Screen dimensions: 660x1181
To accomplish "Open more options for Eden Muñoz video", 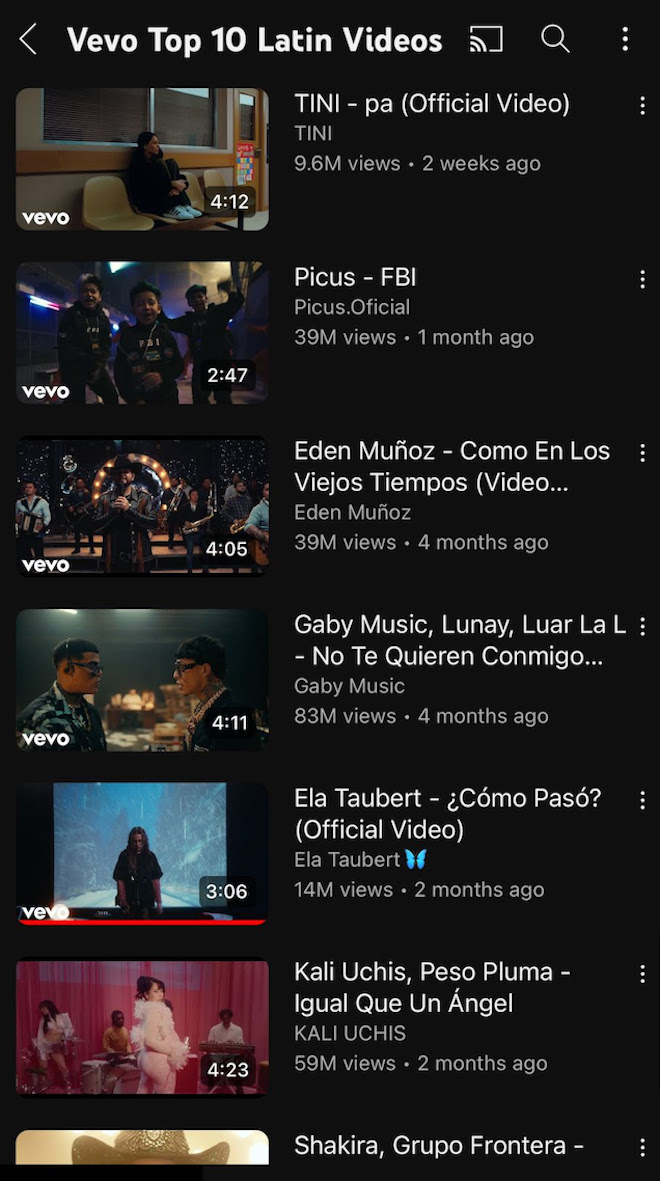I will pos(642,453).
